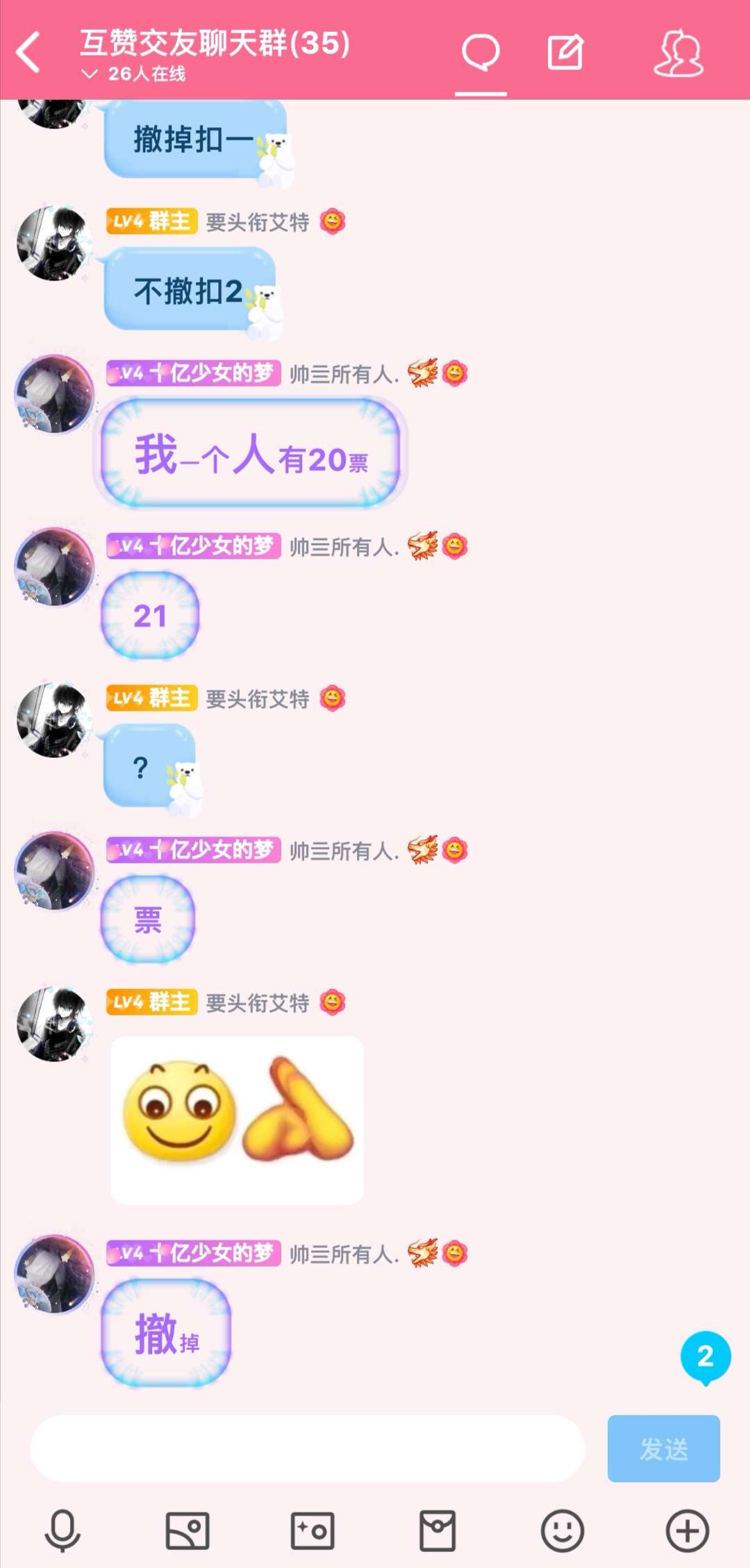Expand the 26人在线 online members dropdown

[x=134, y=74]
